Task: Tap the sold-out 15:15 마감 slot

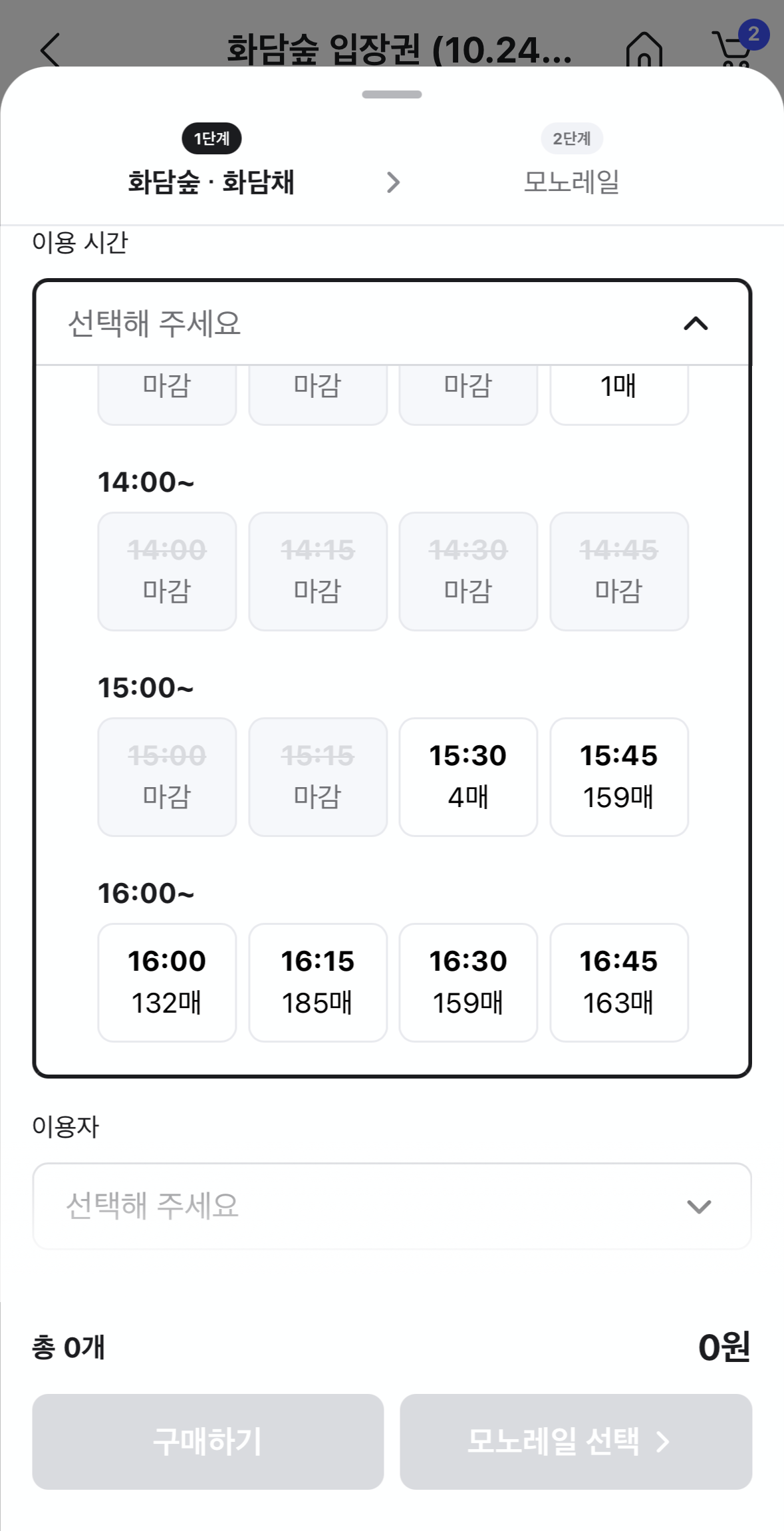Action: (x=317, y=776)
